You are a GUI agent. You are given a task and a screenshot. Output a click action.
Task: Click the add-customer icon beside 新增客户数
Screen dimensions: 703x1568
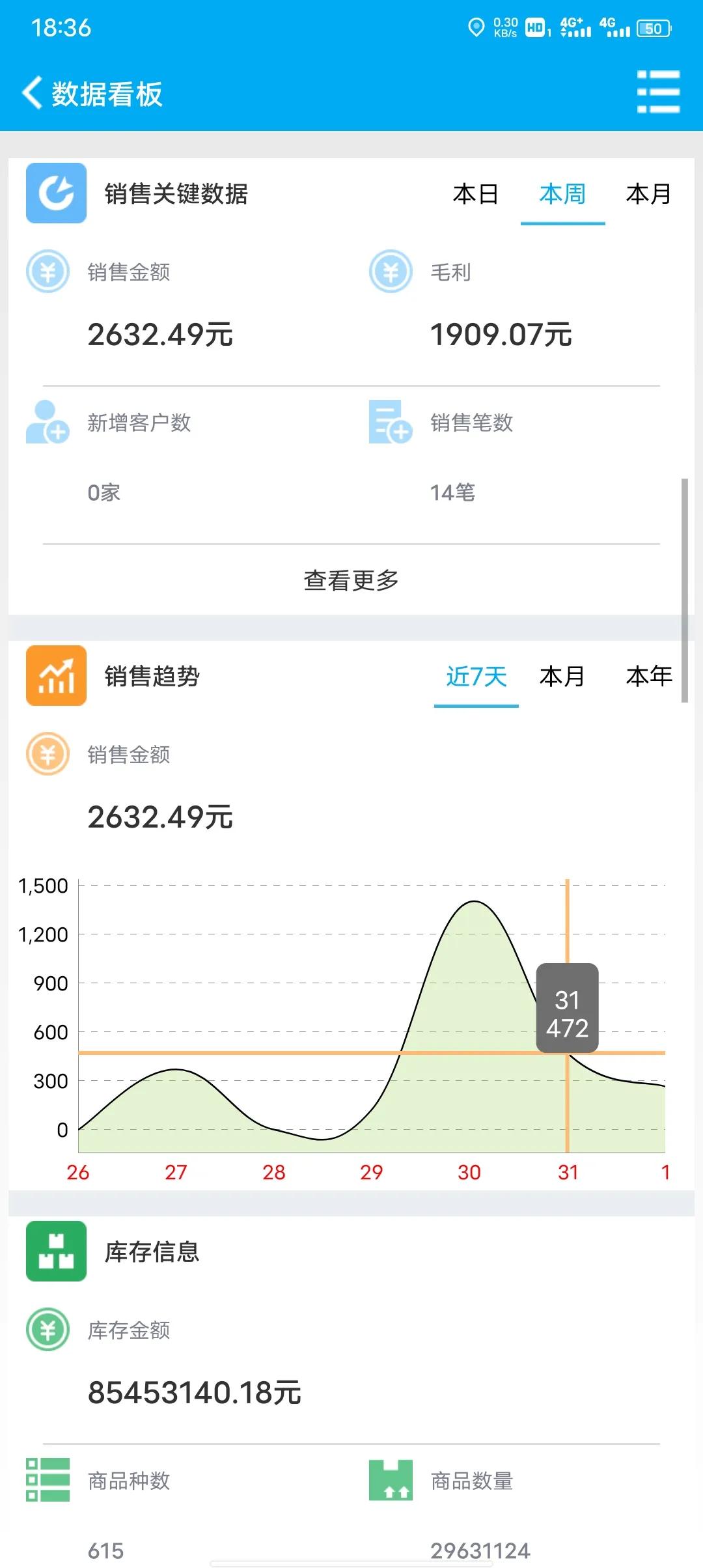tap(46, 423)
